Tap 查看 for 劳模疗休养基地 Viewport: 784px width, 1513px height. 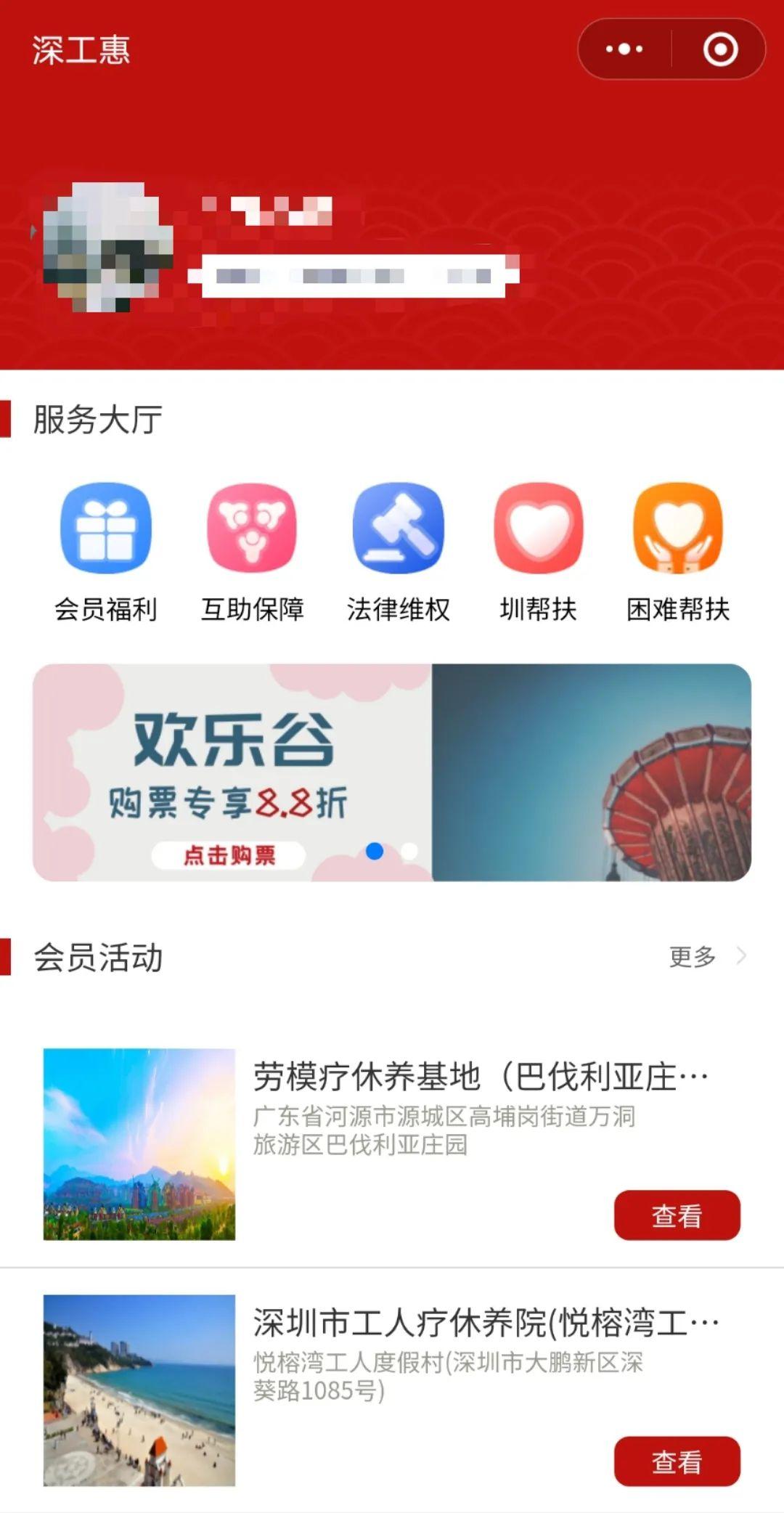click(x=677, y=1215)
